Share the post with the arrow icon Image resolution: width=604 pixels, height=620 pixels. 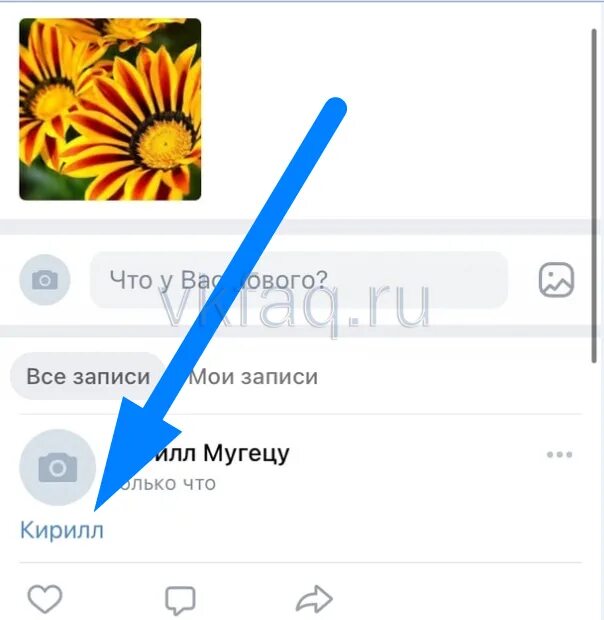[314, 599]
